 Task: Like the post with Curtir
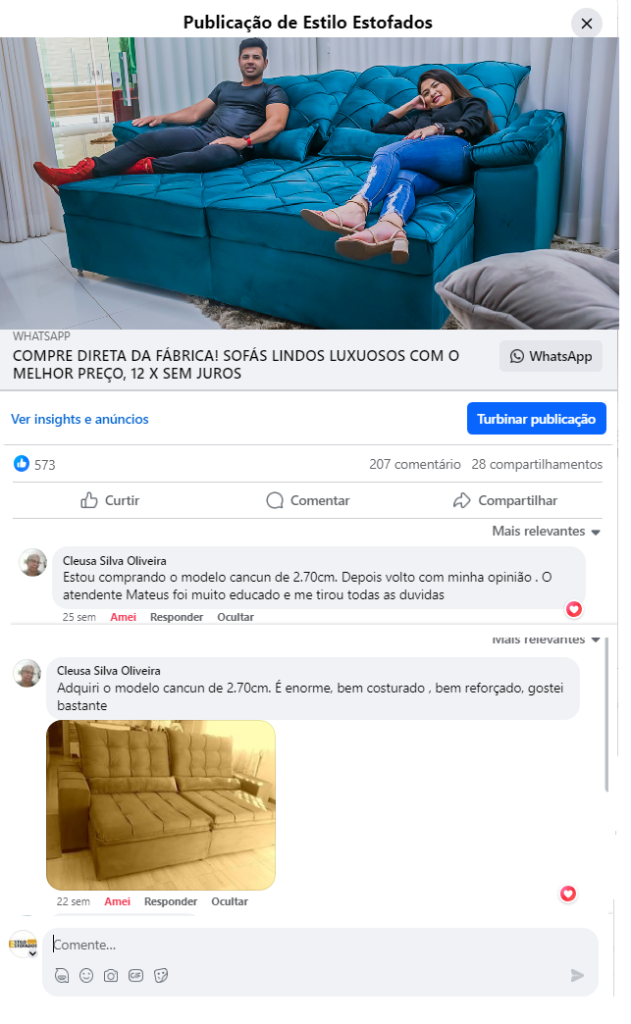110,500
